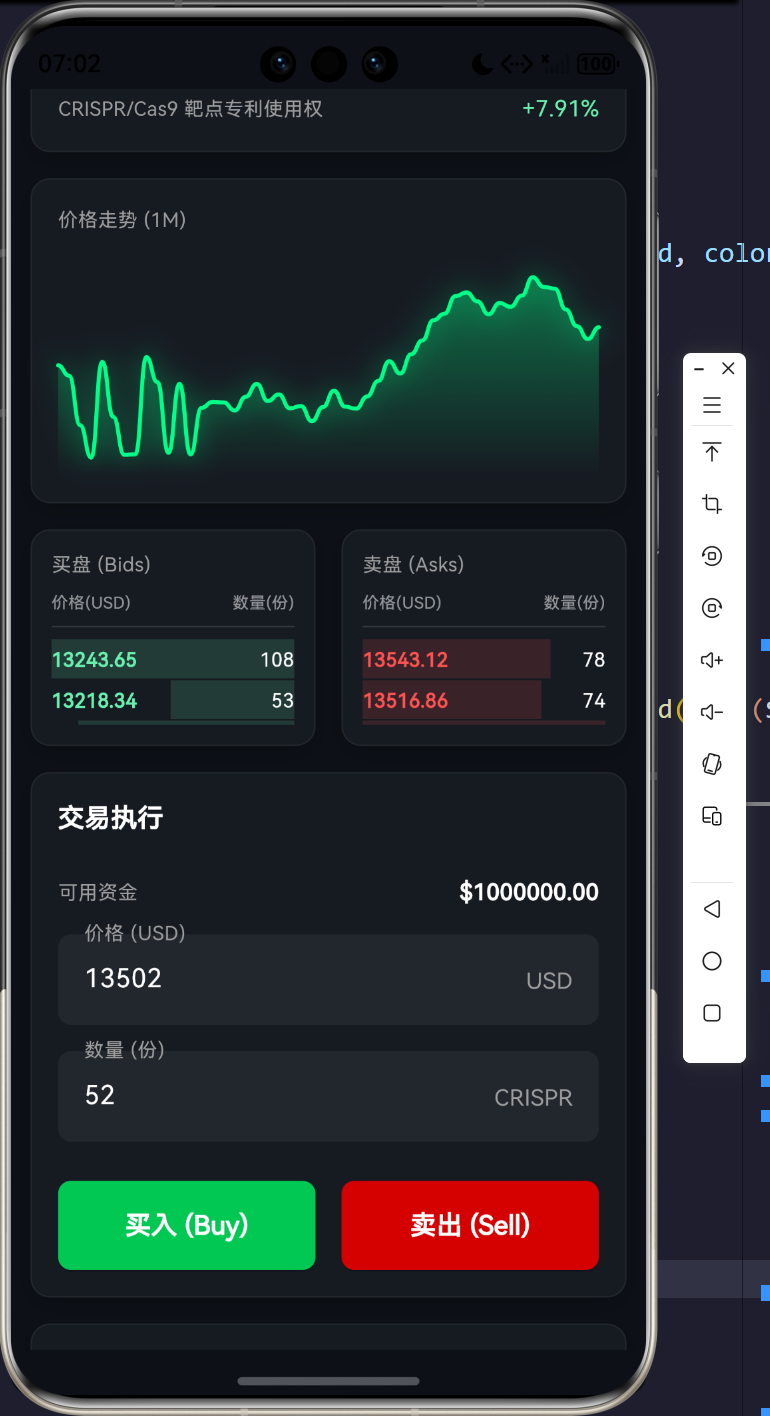The image size is (770, 1416).
Task: Click the 卖出 (Sell) button
Action: coord(470,1225)
